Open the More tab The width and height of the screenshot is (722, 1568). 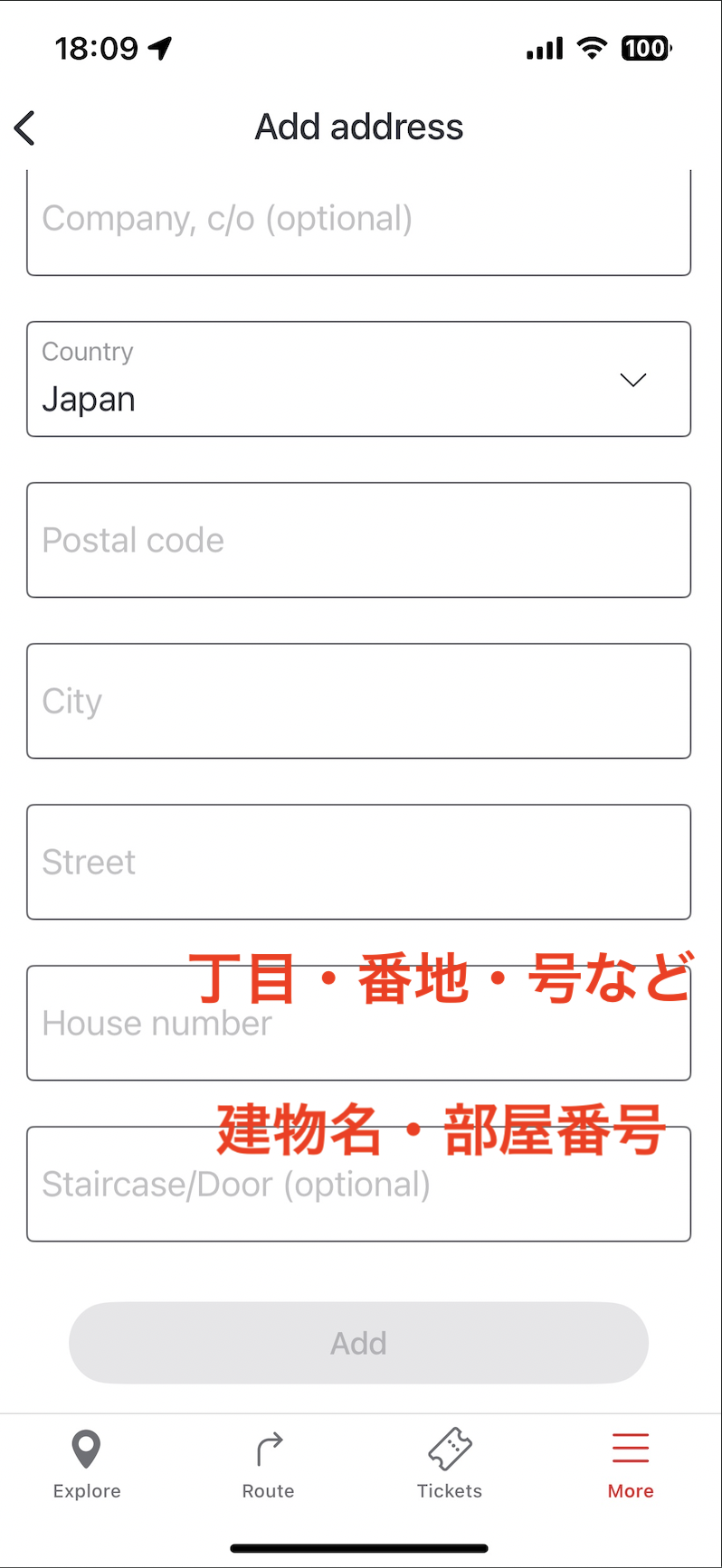click(x=631, y=1465)
